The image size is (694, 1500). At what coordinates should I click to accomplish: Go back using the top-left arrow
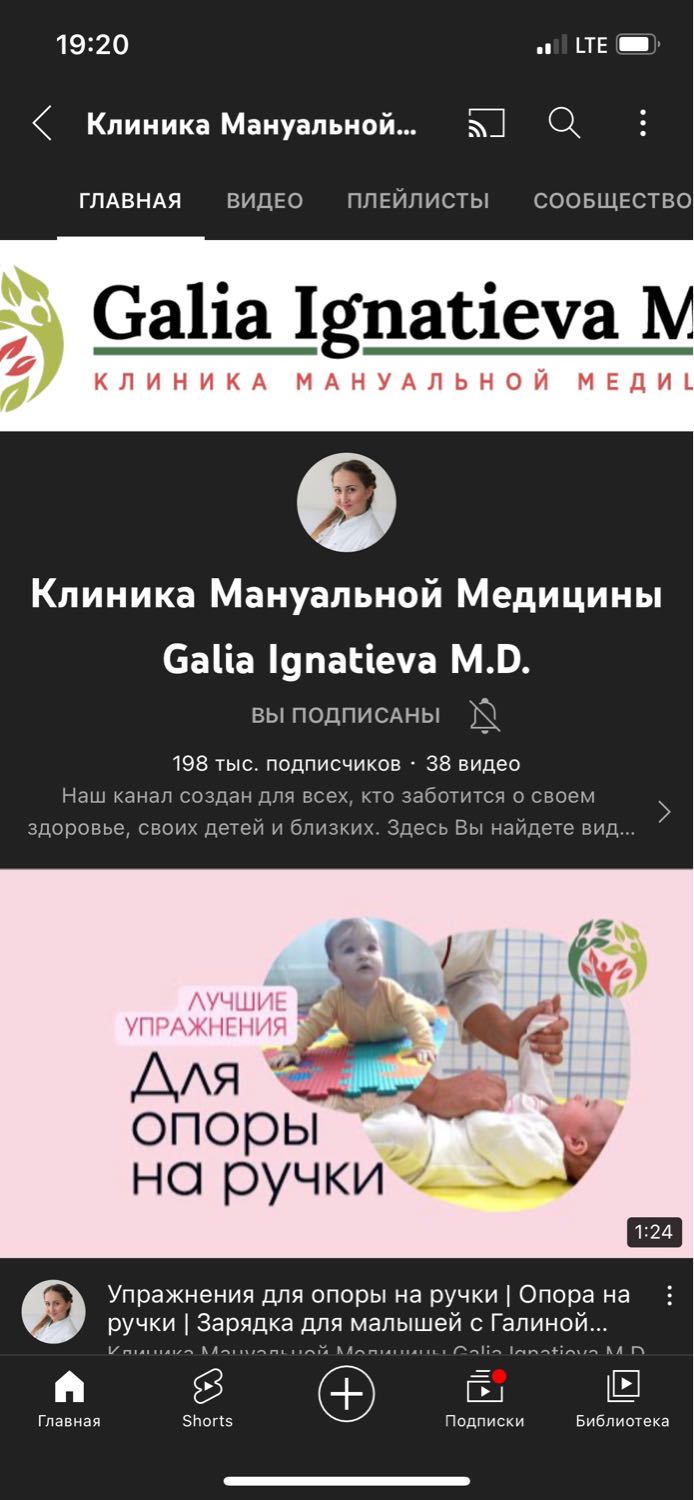(x=42, y=124)
